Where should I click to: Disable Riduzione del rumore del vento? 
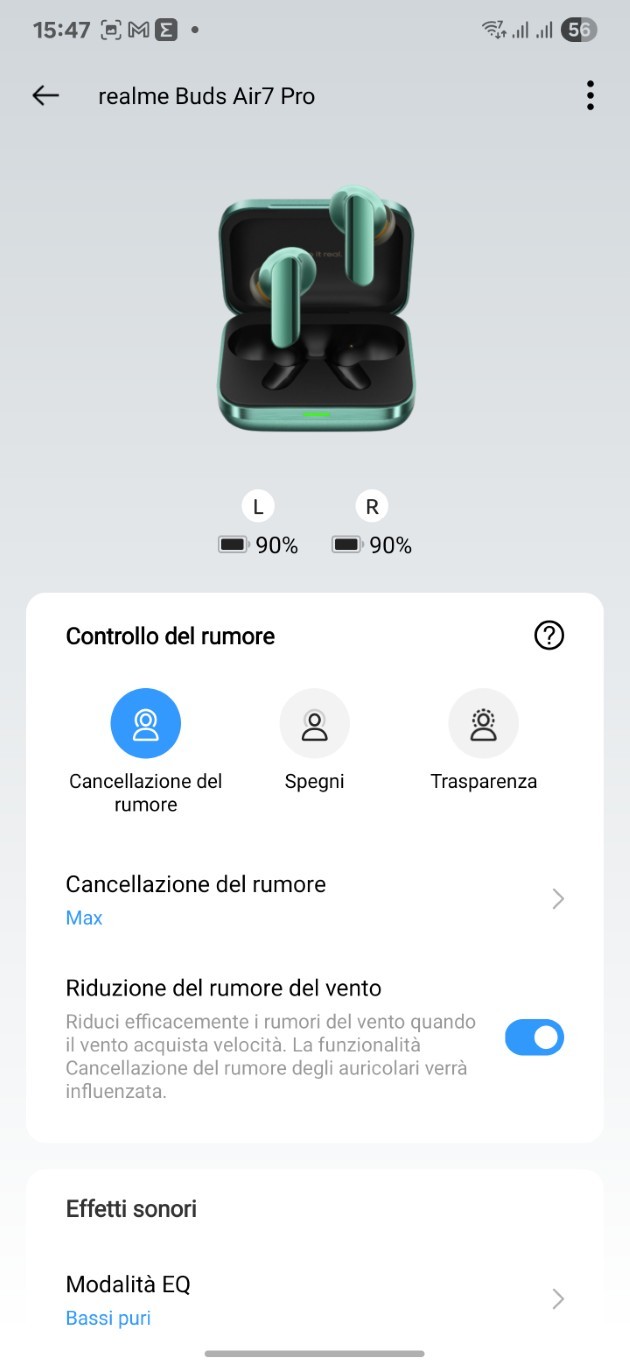tap(534, 1038)
